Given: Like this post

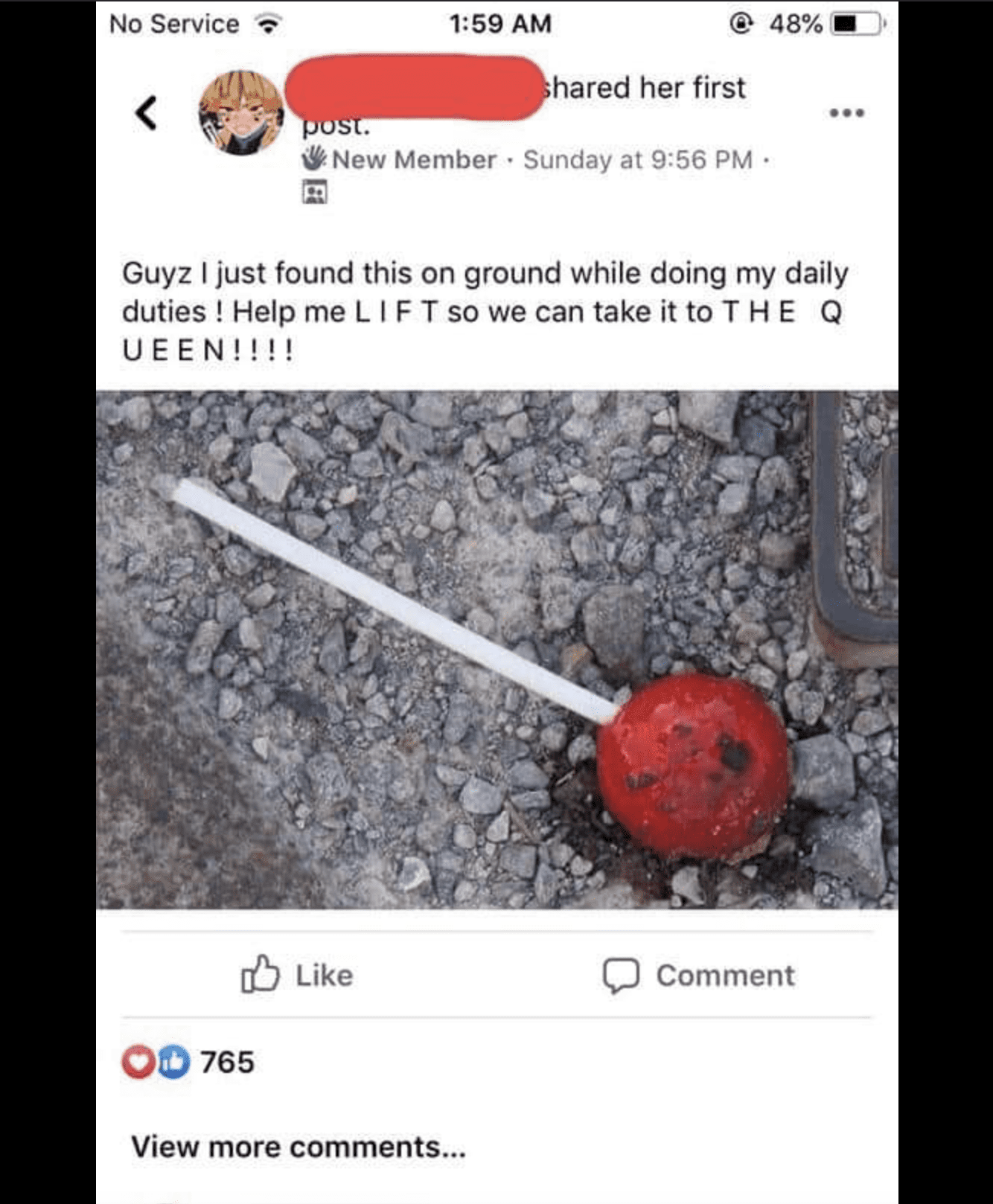Looking at the screenshot, I should [x=298, y=975].
